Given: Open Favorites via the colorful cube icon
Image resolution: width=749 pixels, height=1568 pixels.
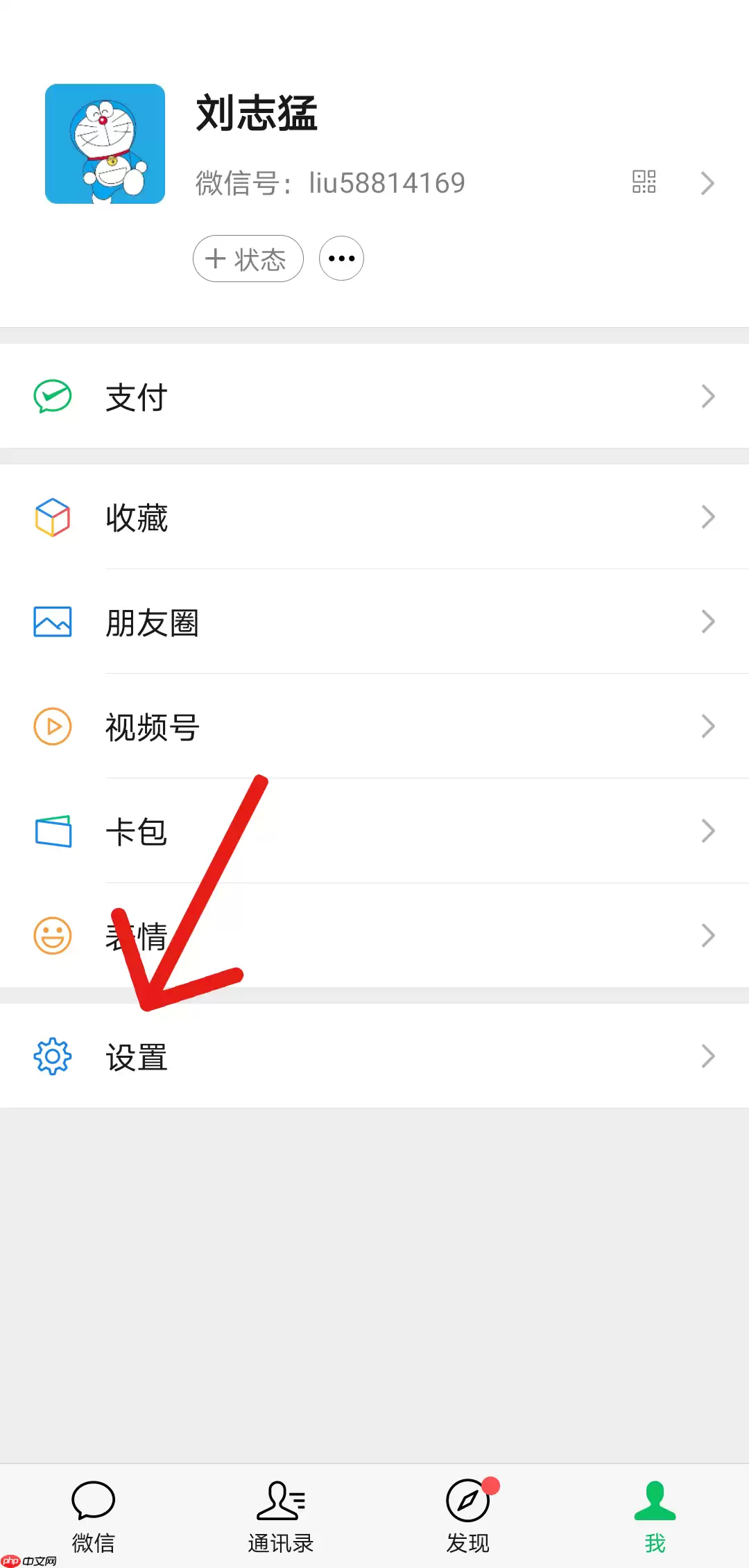Looking at the screenshot, I should (x=52, y=517).
